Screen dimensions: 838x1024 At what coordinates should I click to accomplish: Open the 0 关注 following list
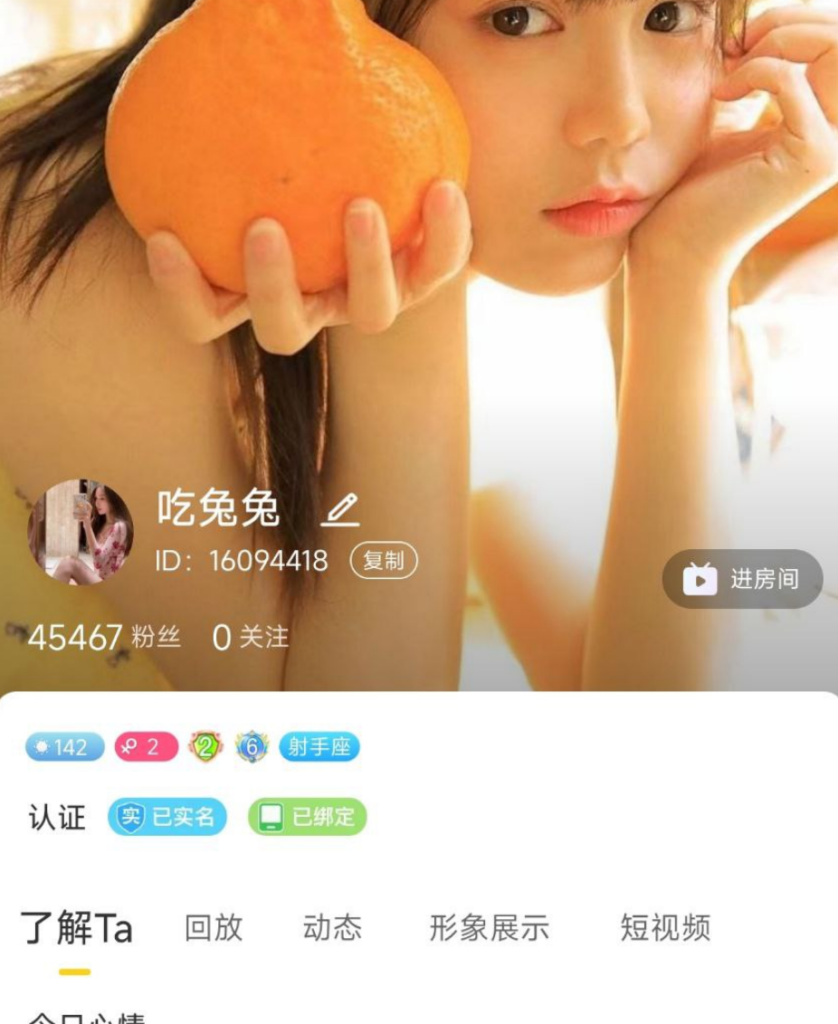click(x=250, y=637)
